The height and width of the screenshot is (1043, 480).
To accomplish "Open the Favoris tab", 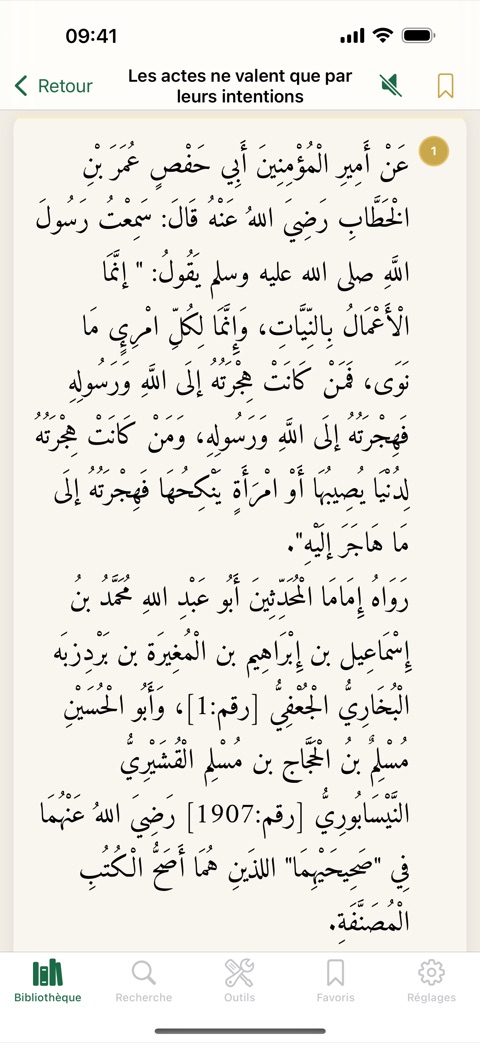I will (x=336, y=982).
